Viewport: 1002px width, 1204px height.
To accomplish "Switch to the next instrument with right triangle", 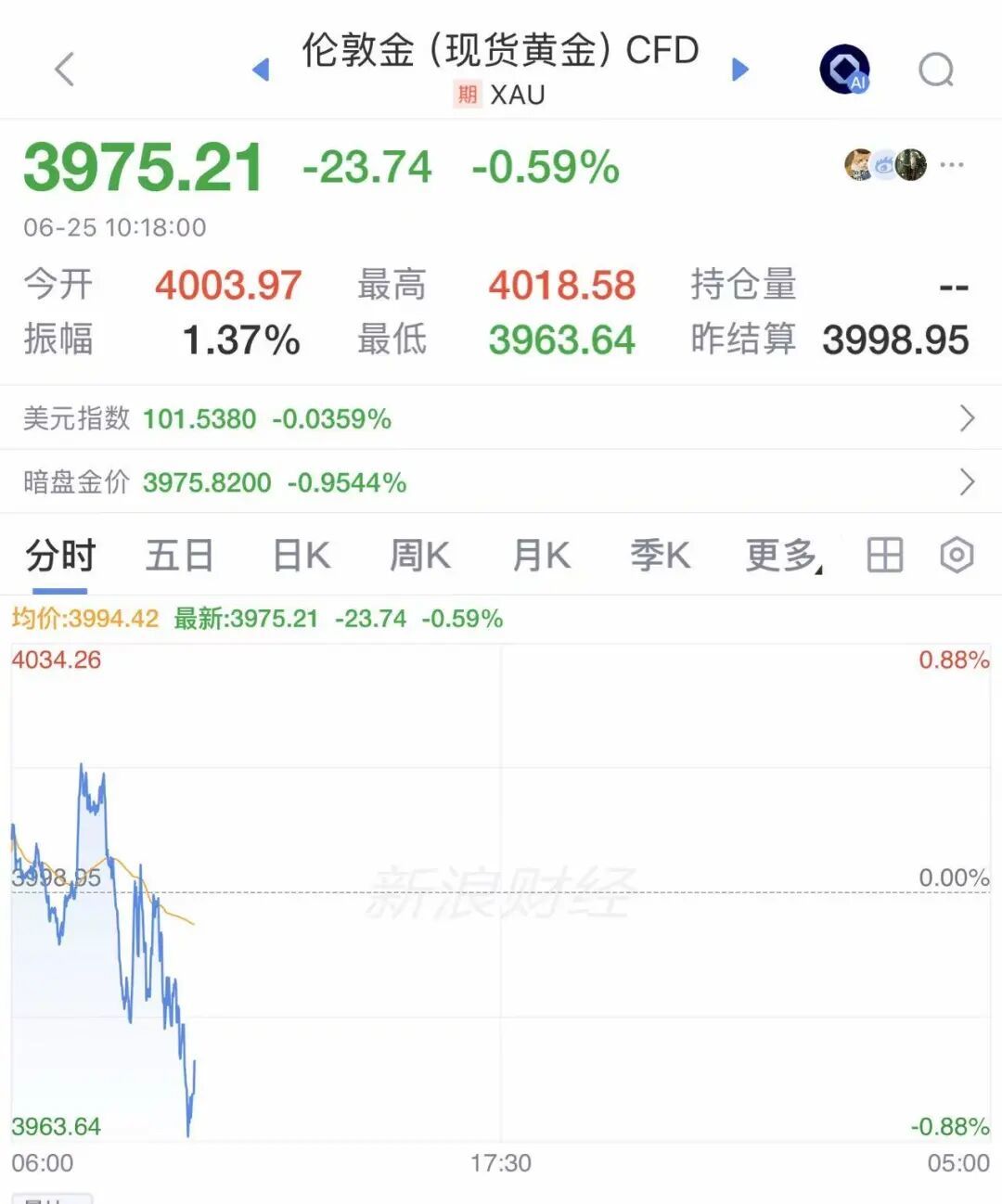I will (739, 70).
